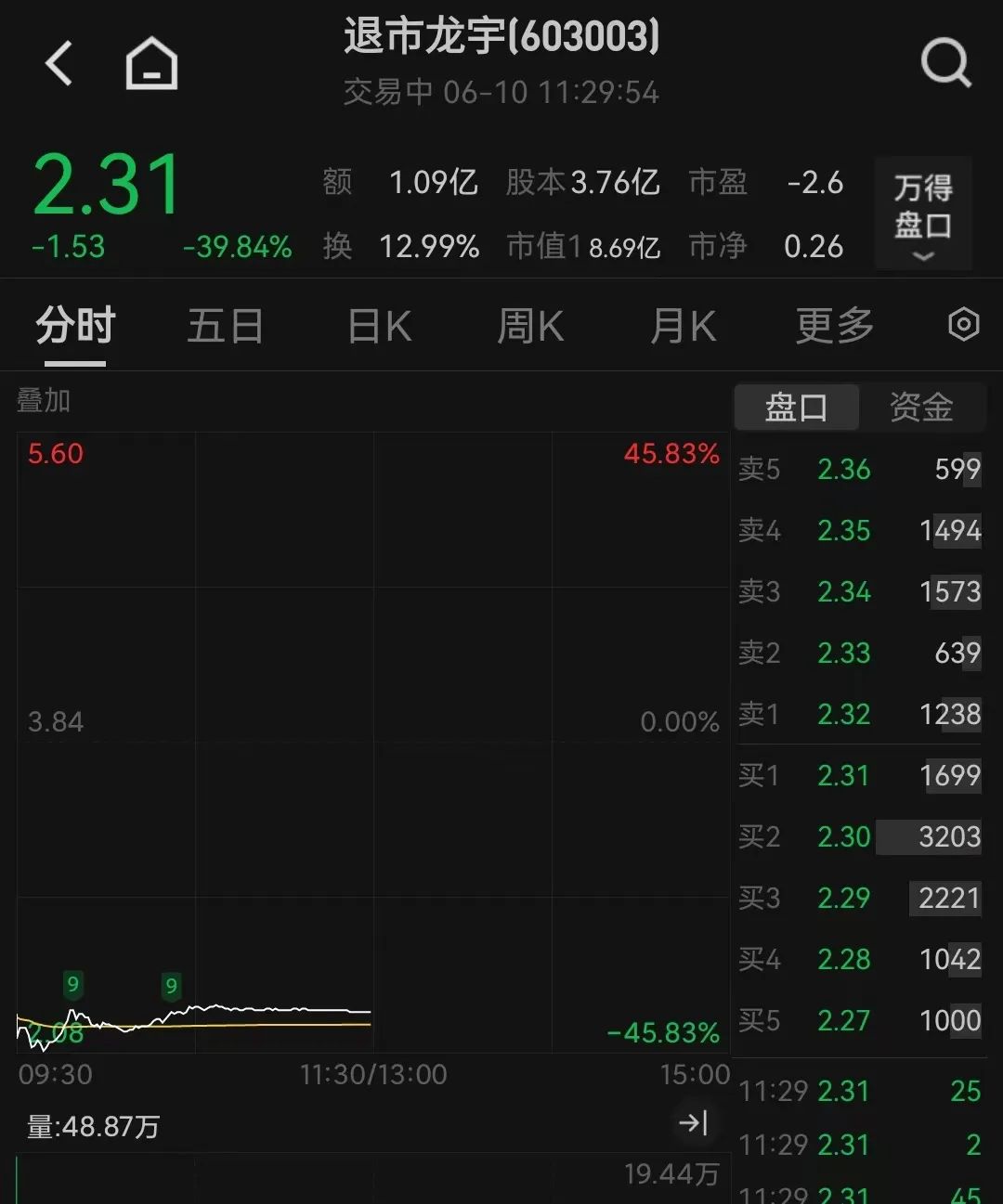The height and width of the screenshot is (1204, 1003).
Task: Switch to the 分时 chart tab
Action: pos(75,327)
